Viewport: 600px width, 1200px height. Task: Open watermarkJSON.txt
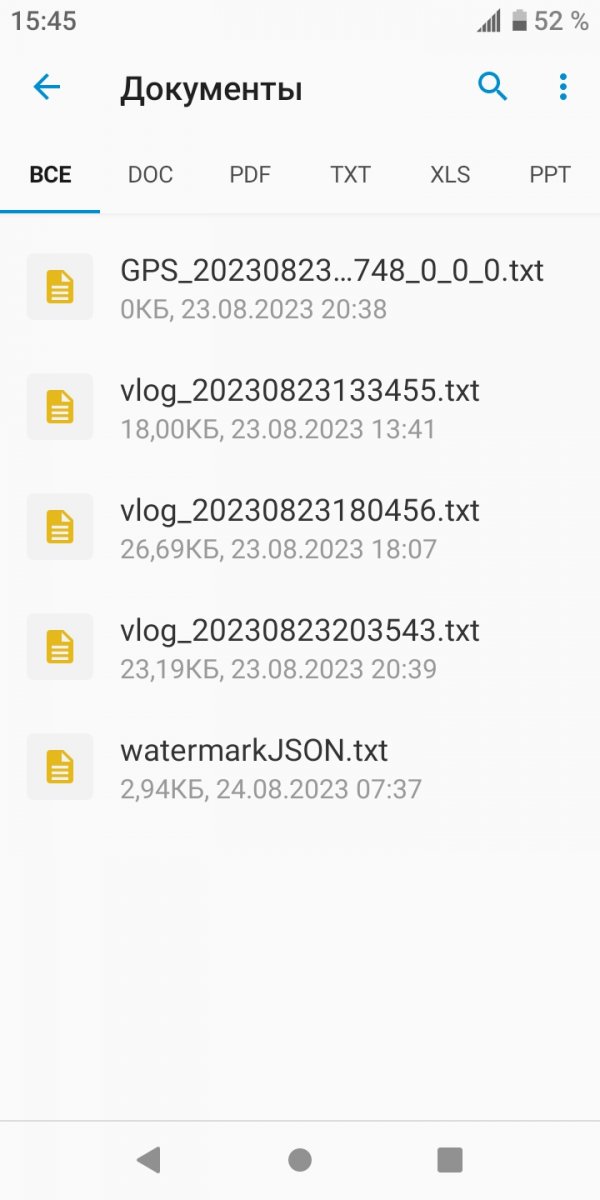pyautogui.click(x=300, y=767)
